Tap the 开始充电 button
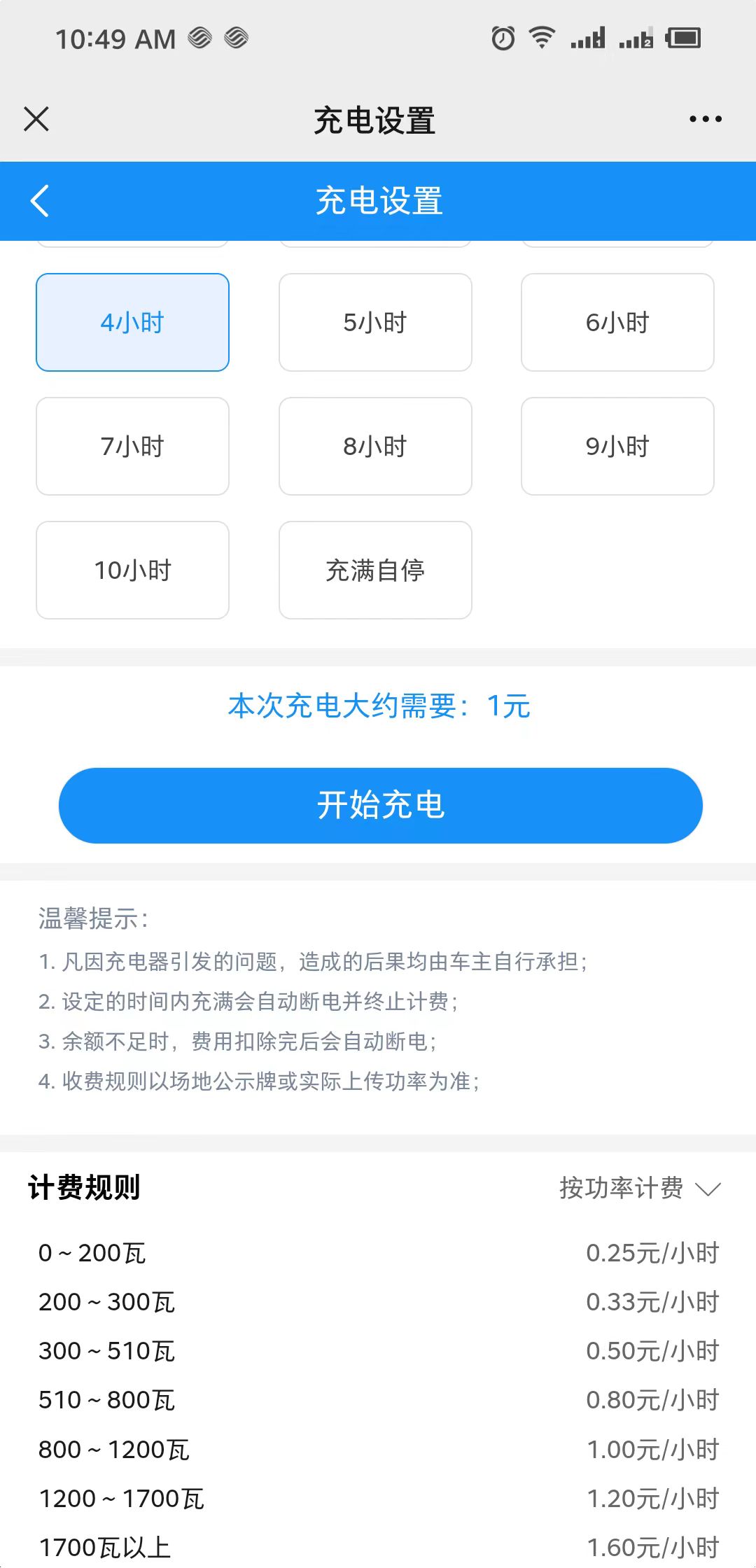Screen dimensions: 756x1568 coord(380,805)
